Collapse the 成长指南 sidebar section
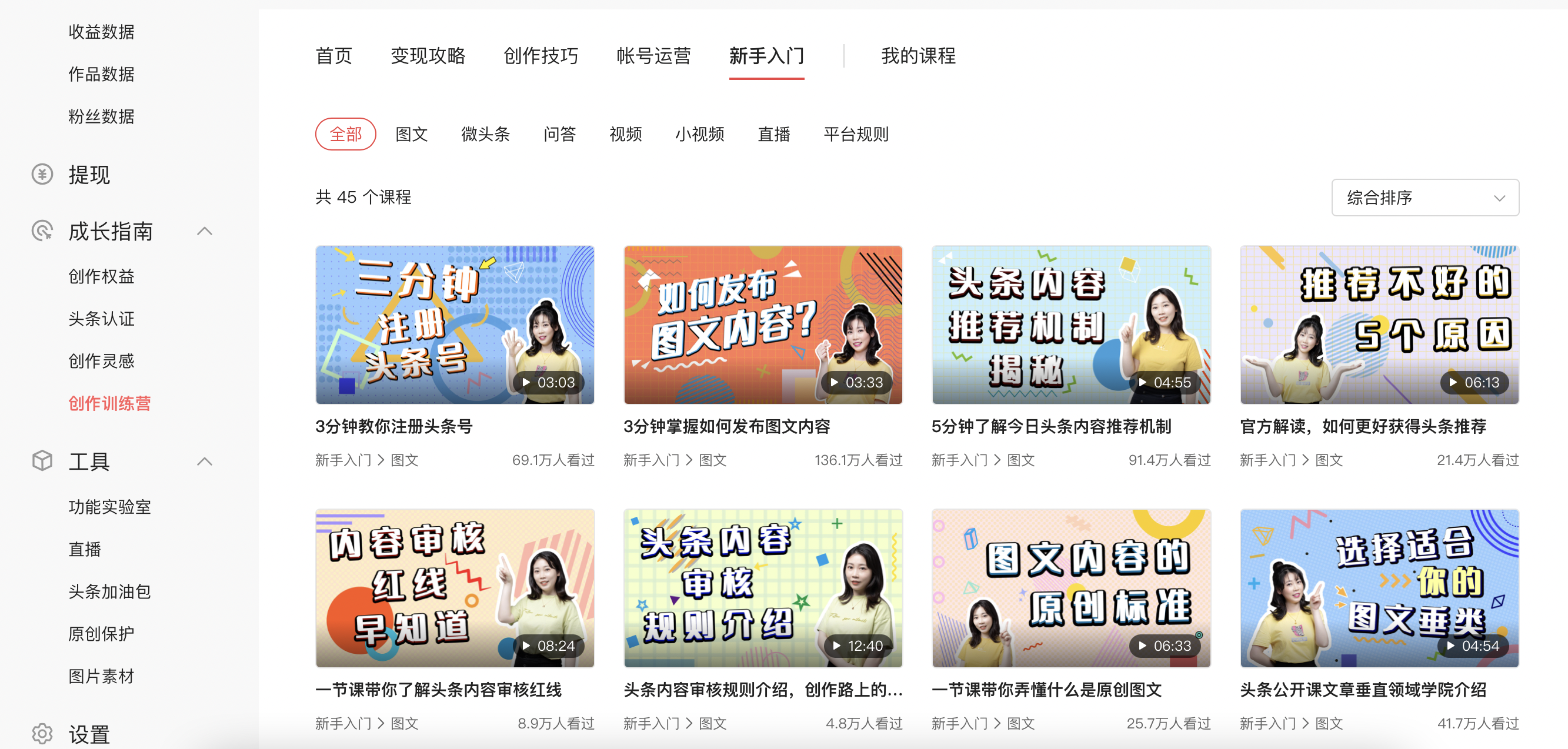Screen dimensions: 1568x749 pos(205,231)
